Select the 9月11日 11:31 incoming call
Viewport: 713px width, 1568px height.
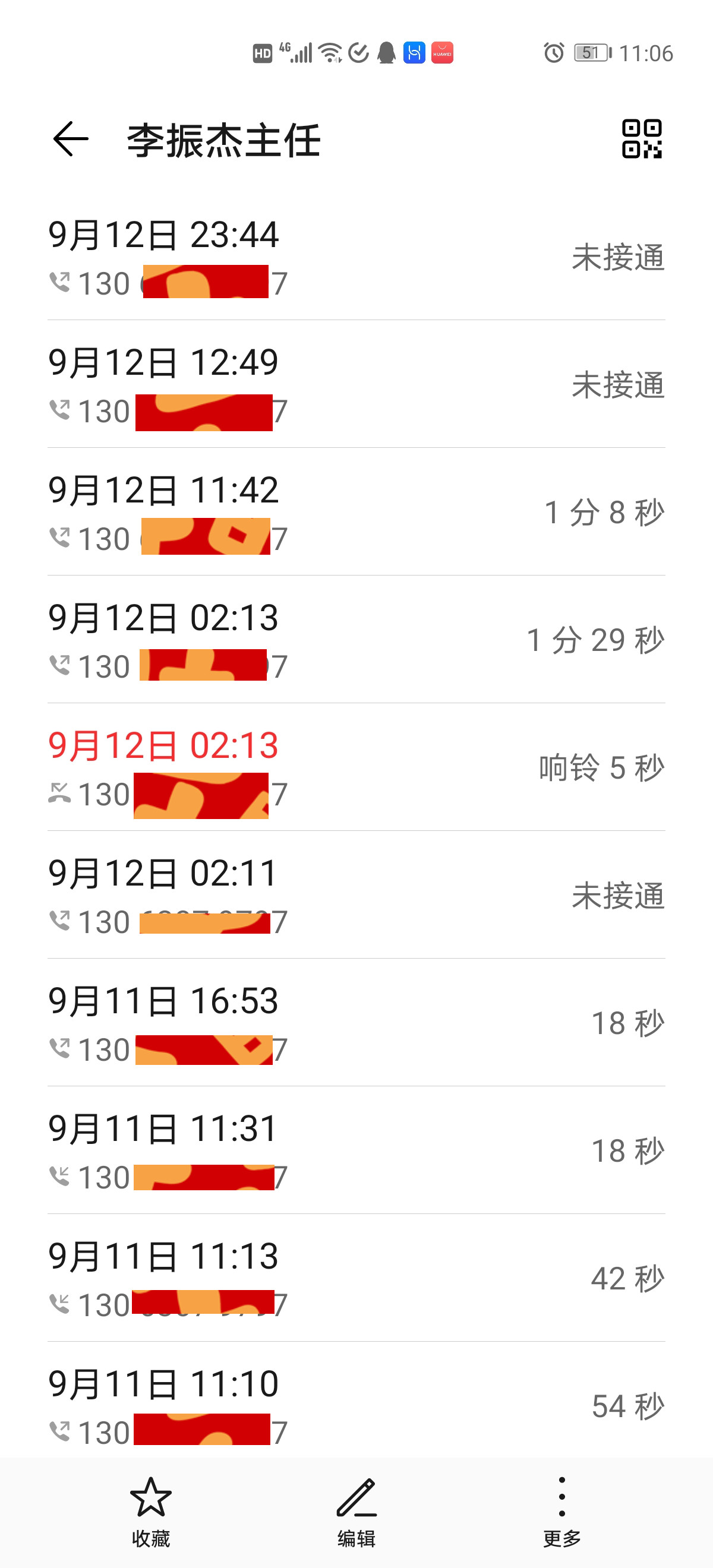pos(356,1152)
